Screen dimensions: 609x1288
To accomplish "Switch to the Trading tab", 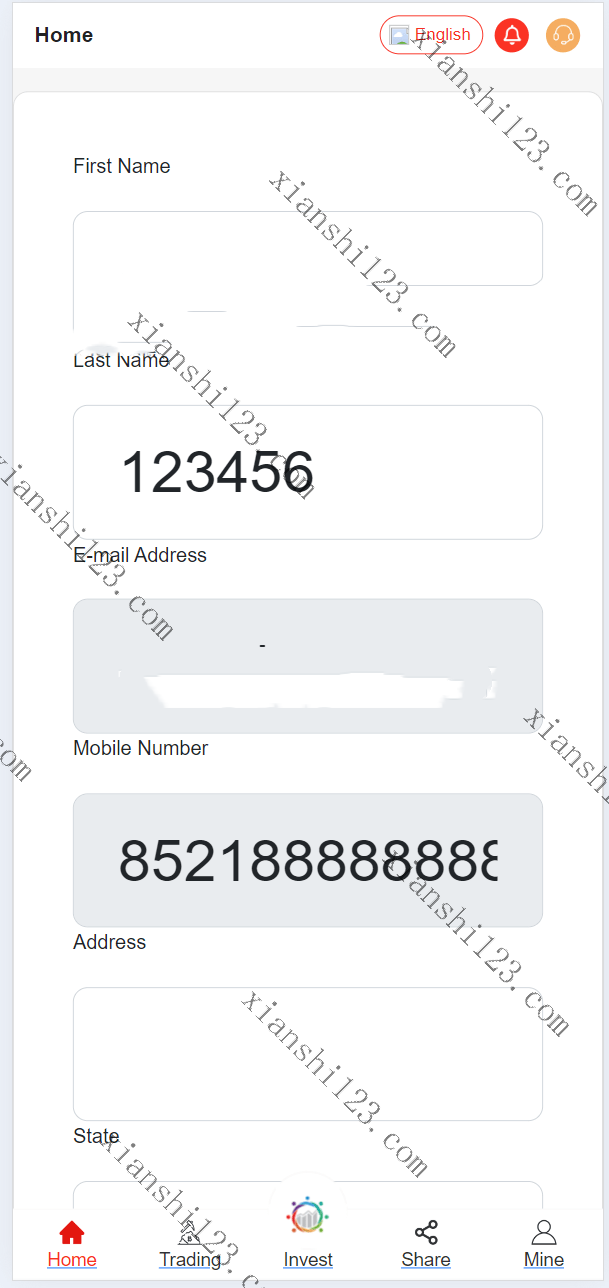I will (190, 1245).
